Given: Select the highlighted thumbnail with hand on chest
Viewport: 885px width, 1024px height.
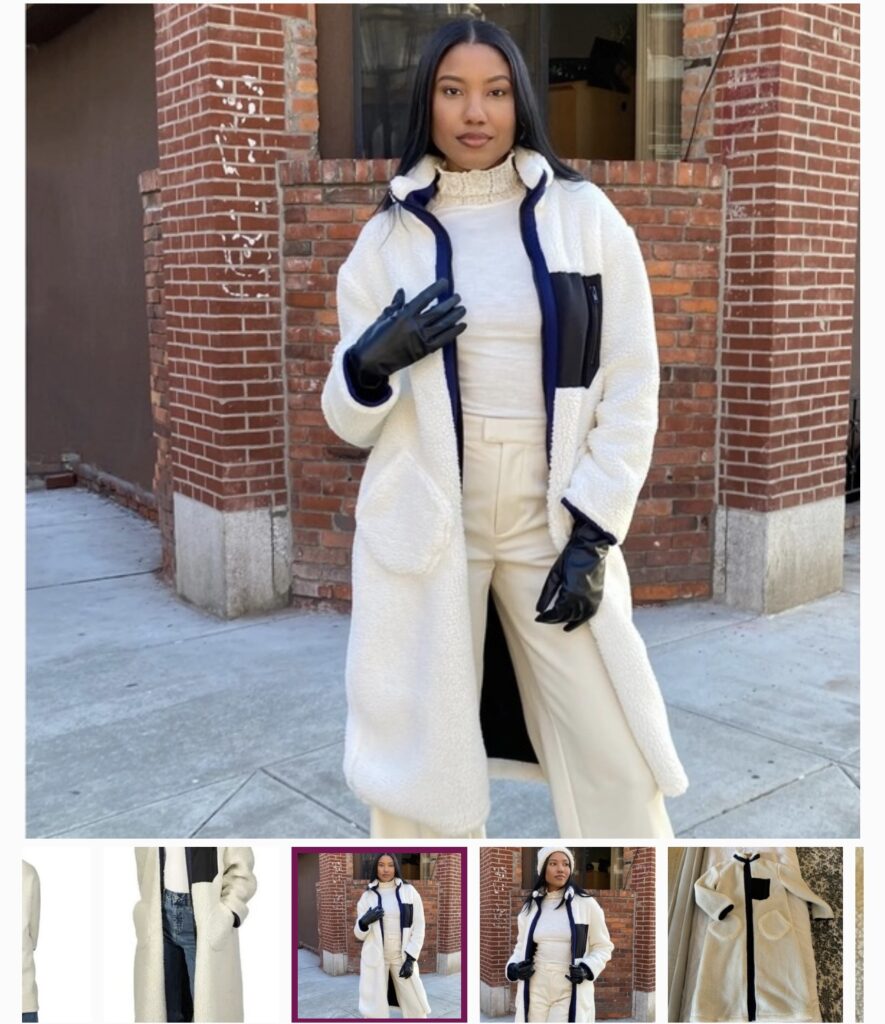Looking at the screenshot, I should coord(379,934).
